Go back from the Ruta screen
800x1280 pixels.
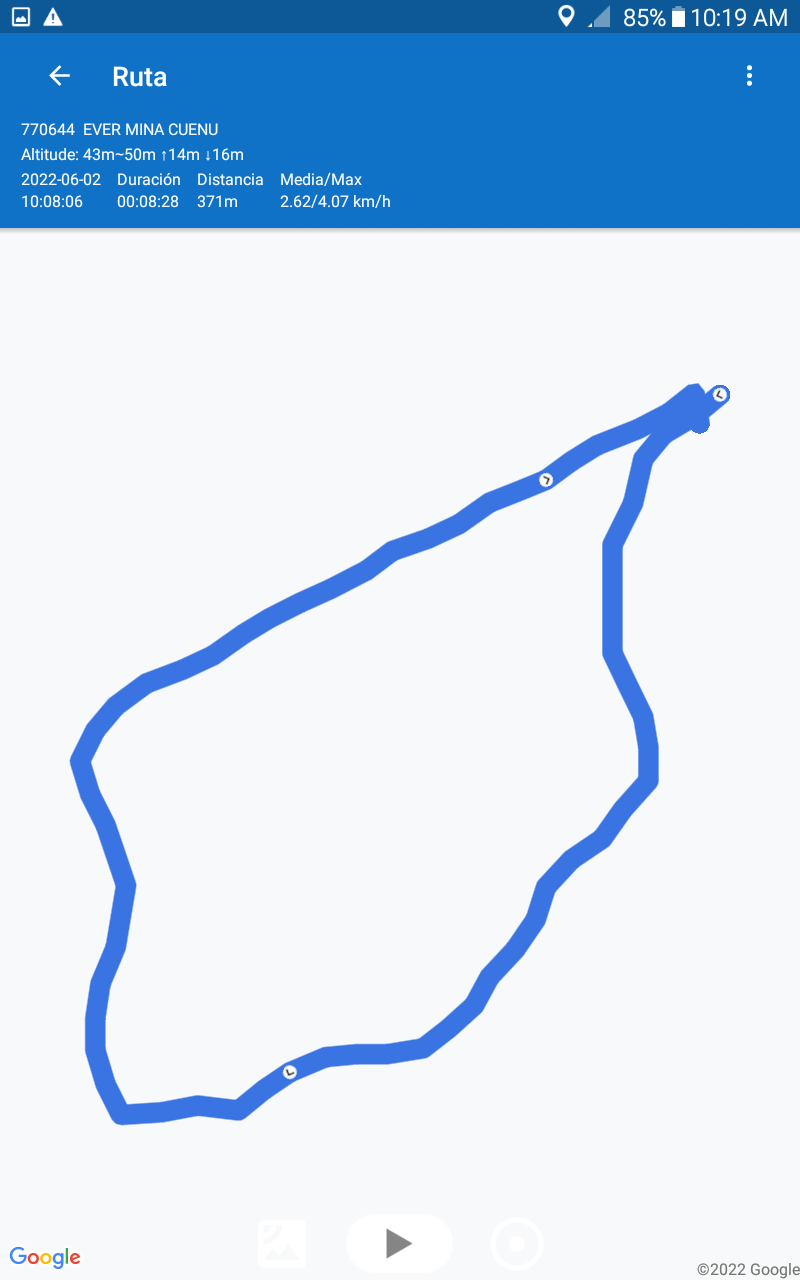pyautogui.click(x=59, y=76)
